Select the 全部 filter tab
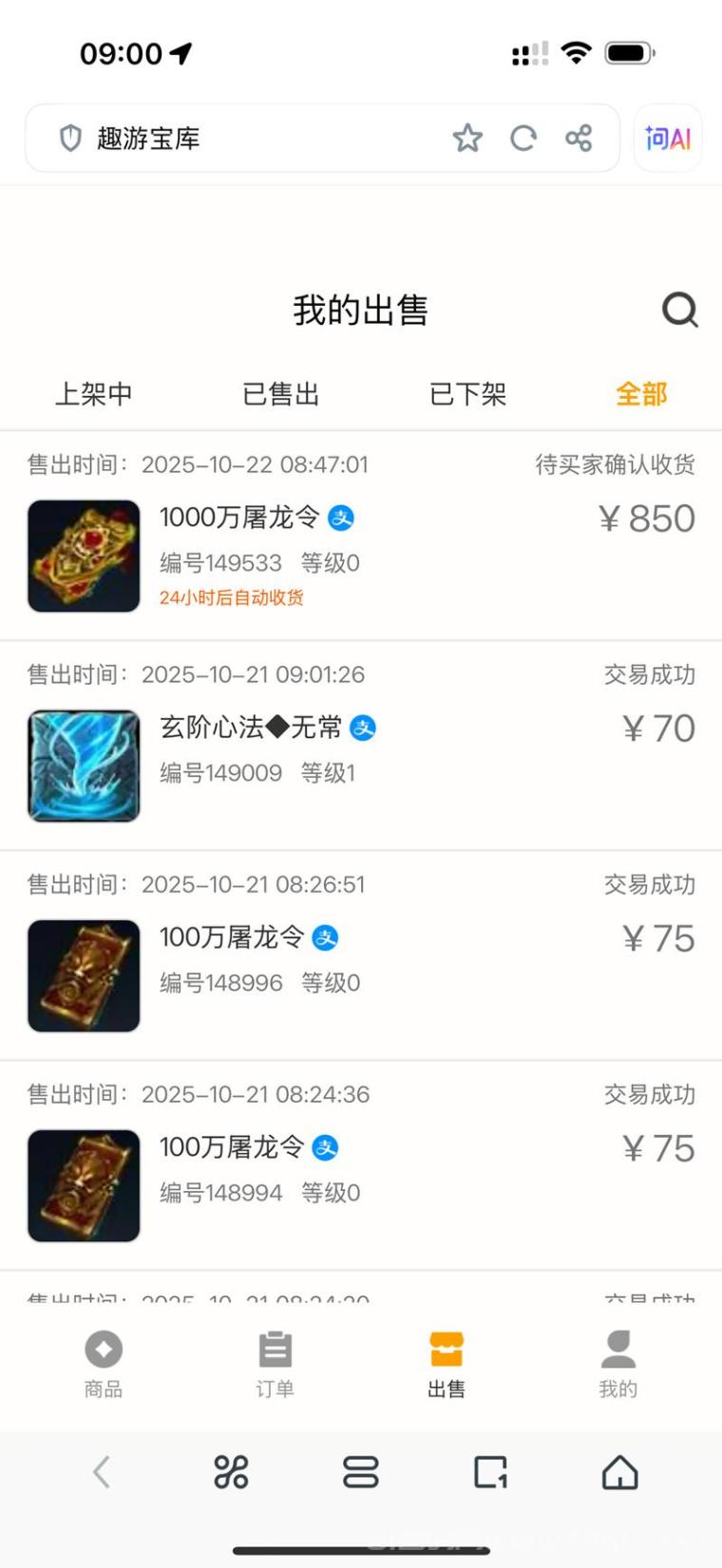The width and height of the screenshot is (722, 1568). [642, 394]
